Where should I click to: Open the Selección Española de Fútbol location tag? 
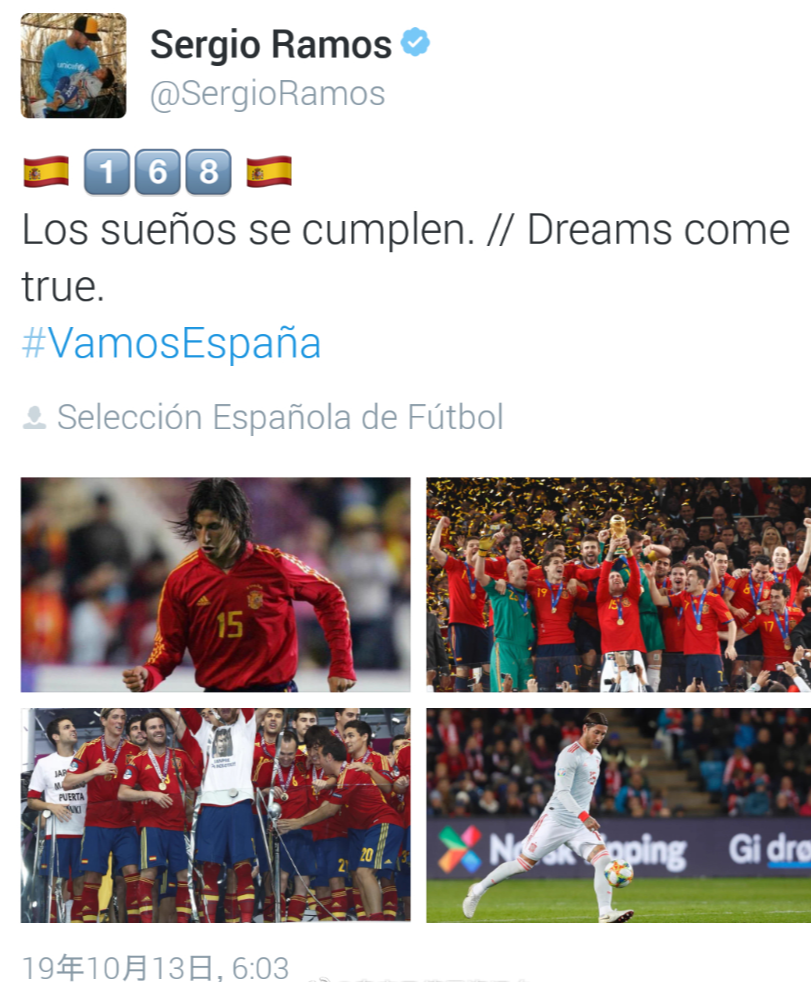tap(279, 417)
